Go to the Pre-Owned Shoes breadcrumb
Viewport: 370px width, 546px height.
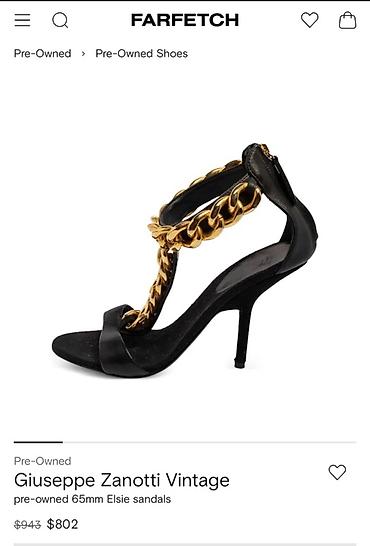click(142, 54)
